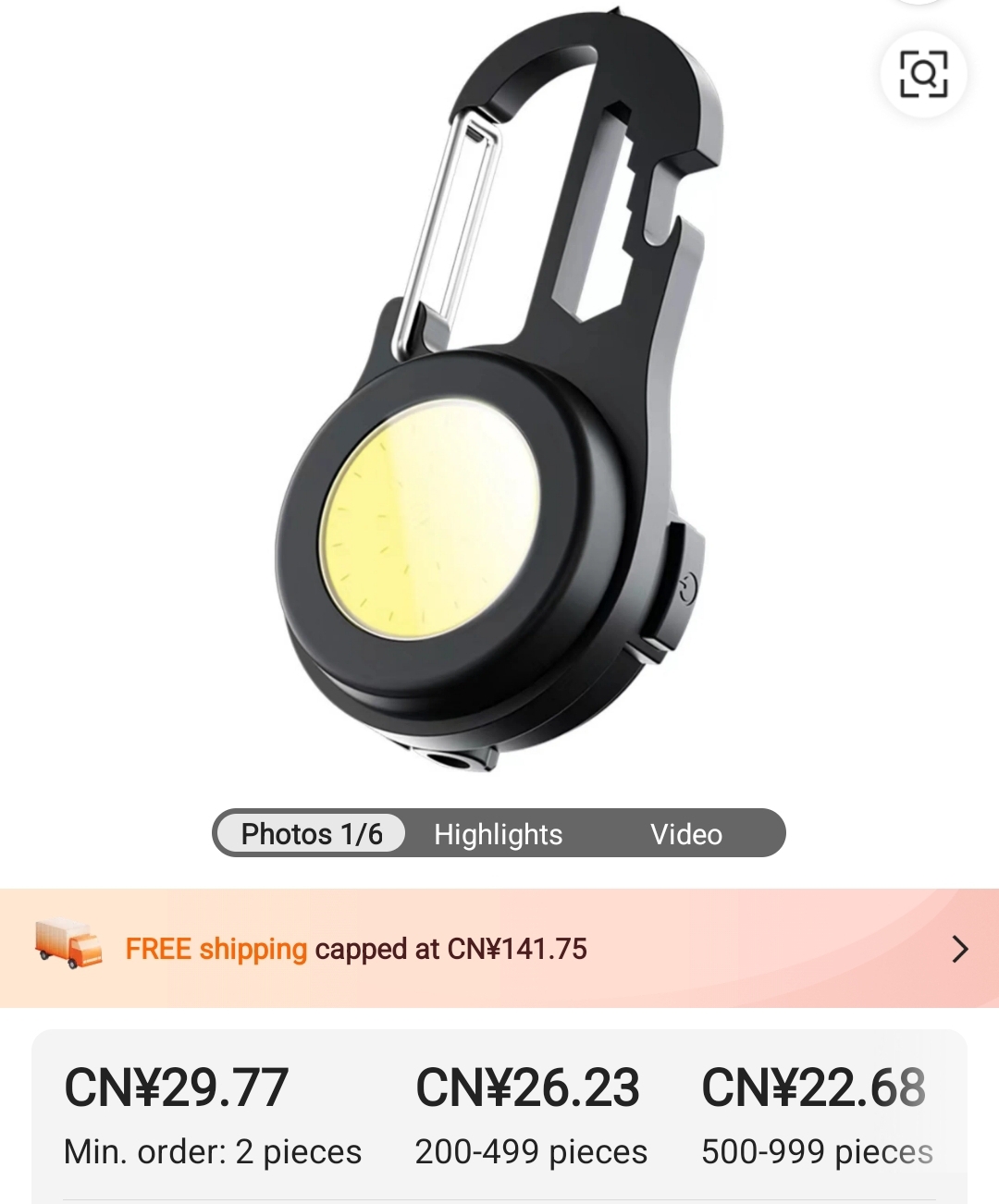Viewport: 999px width, 1204px height.
Task: Switch to the Highlights tab
Action: [498, 834]
